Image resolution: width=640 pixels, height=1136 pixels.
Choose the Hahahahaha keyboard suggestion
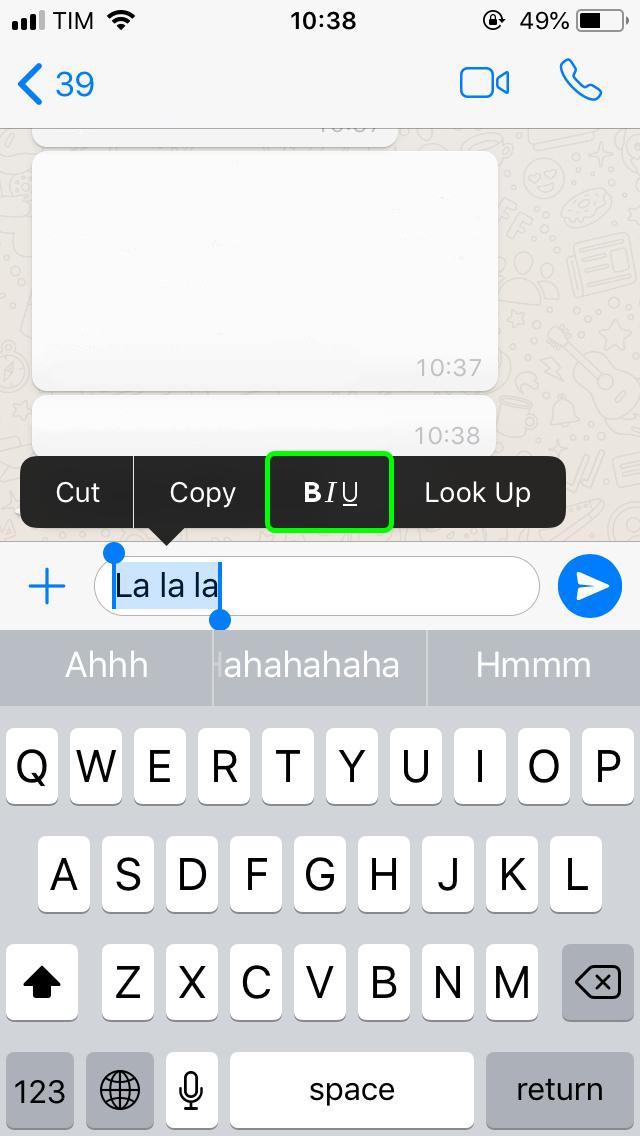coord(320,665)
